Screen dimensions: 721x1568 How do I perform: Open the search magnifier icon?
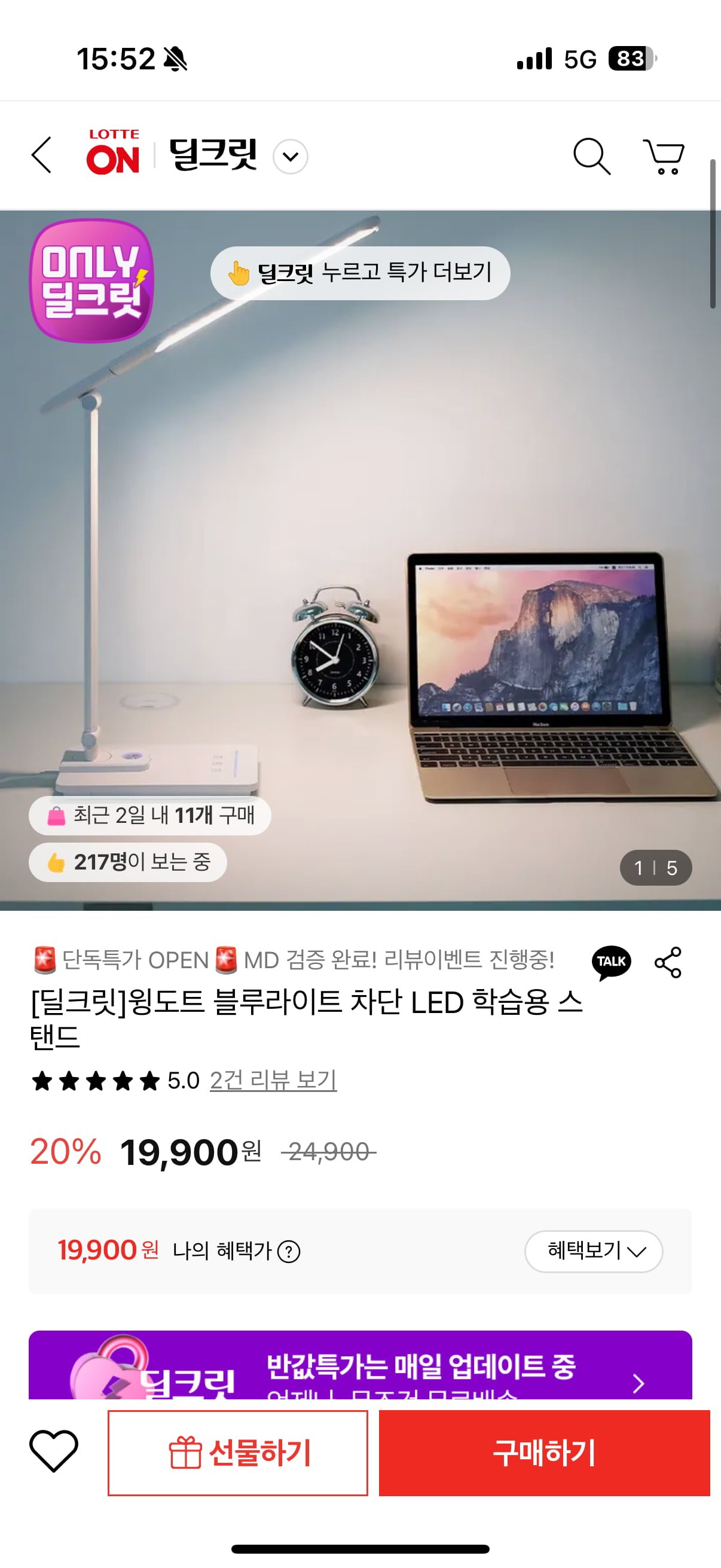[591, 156]
